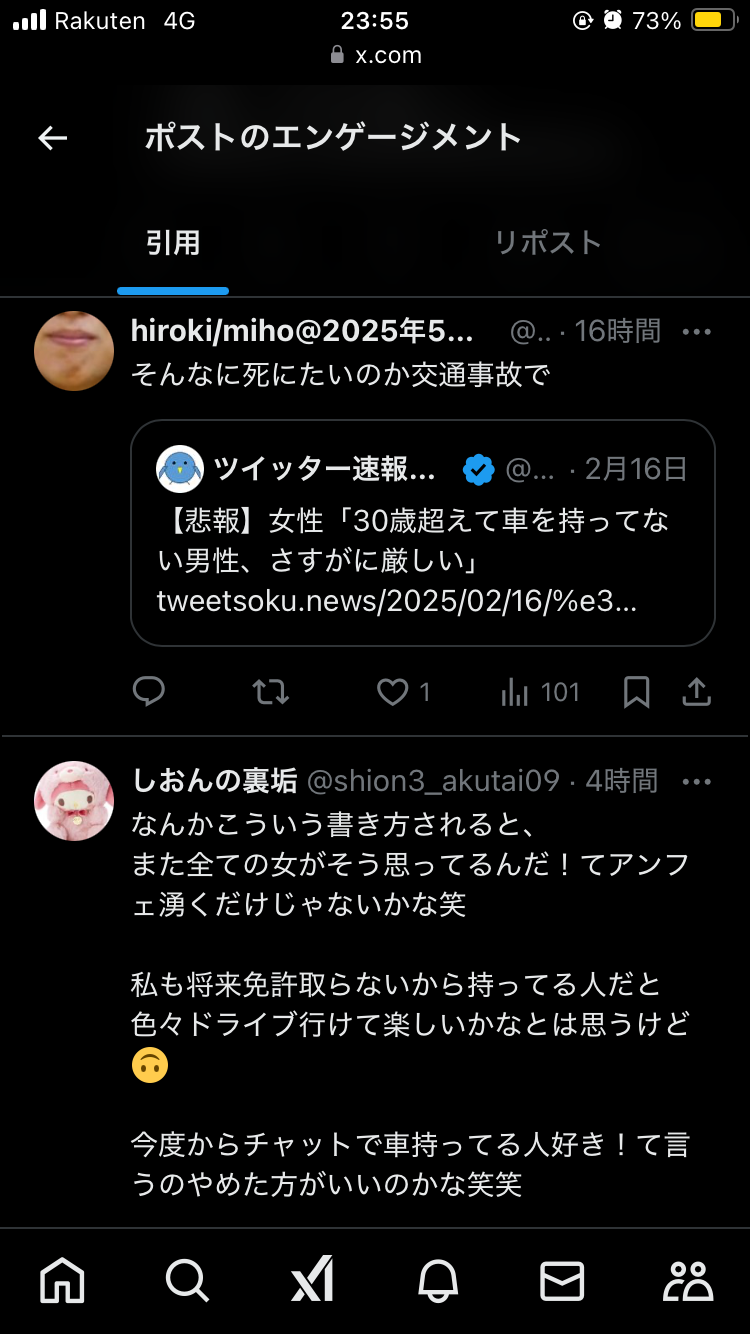The height and width of the screenshot is (1334, 750).
Task: Go to the Home tab
Action: 62,1280
